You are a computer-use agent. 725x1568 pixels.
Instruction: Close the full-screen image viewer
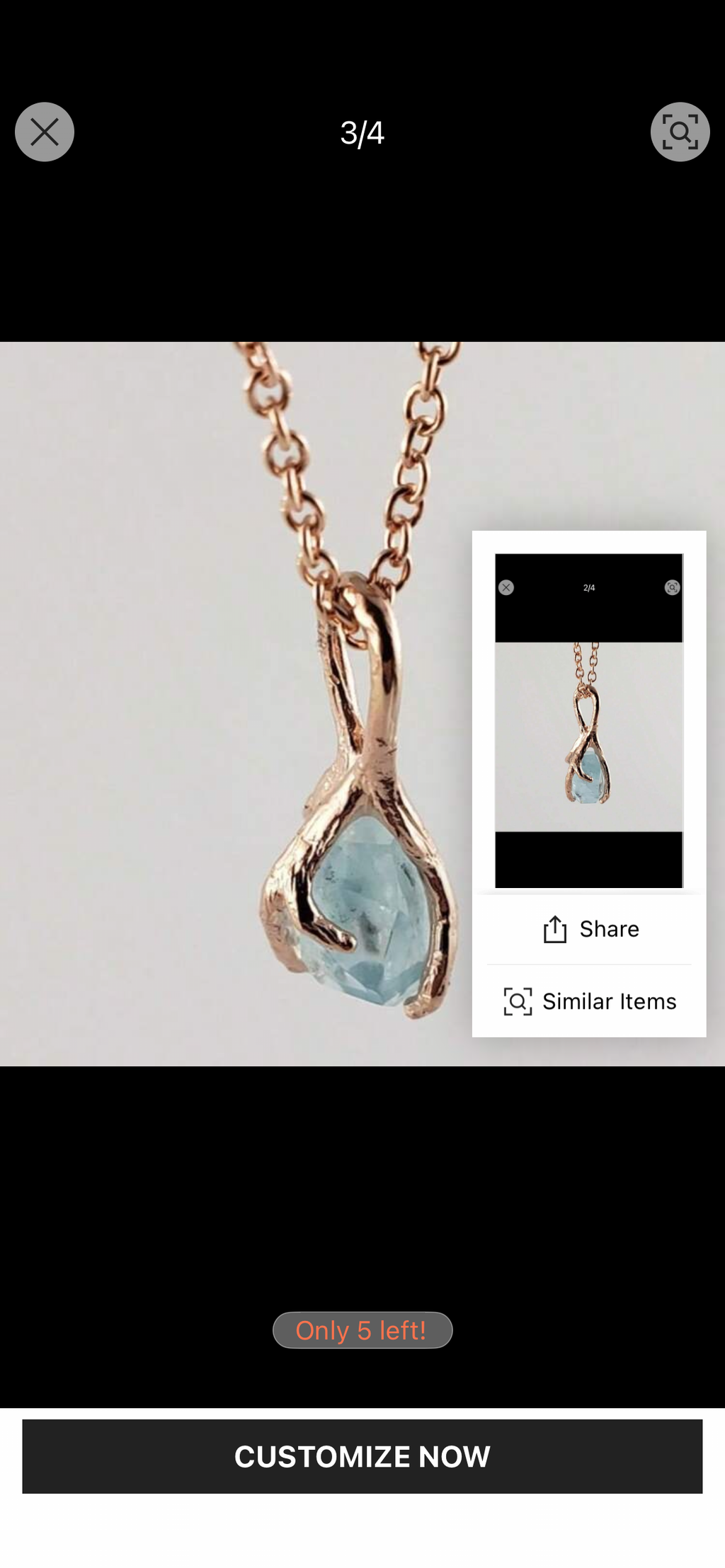coord(45,132)
